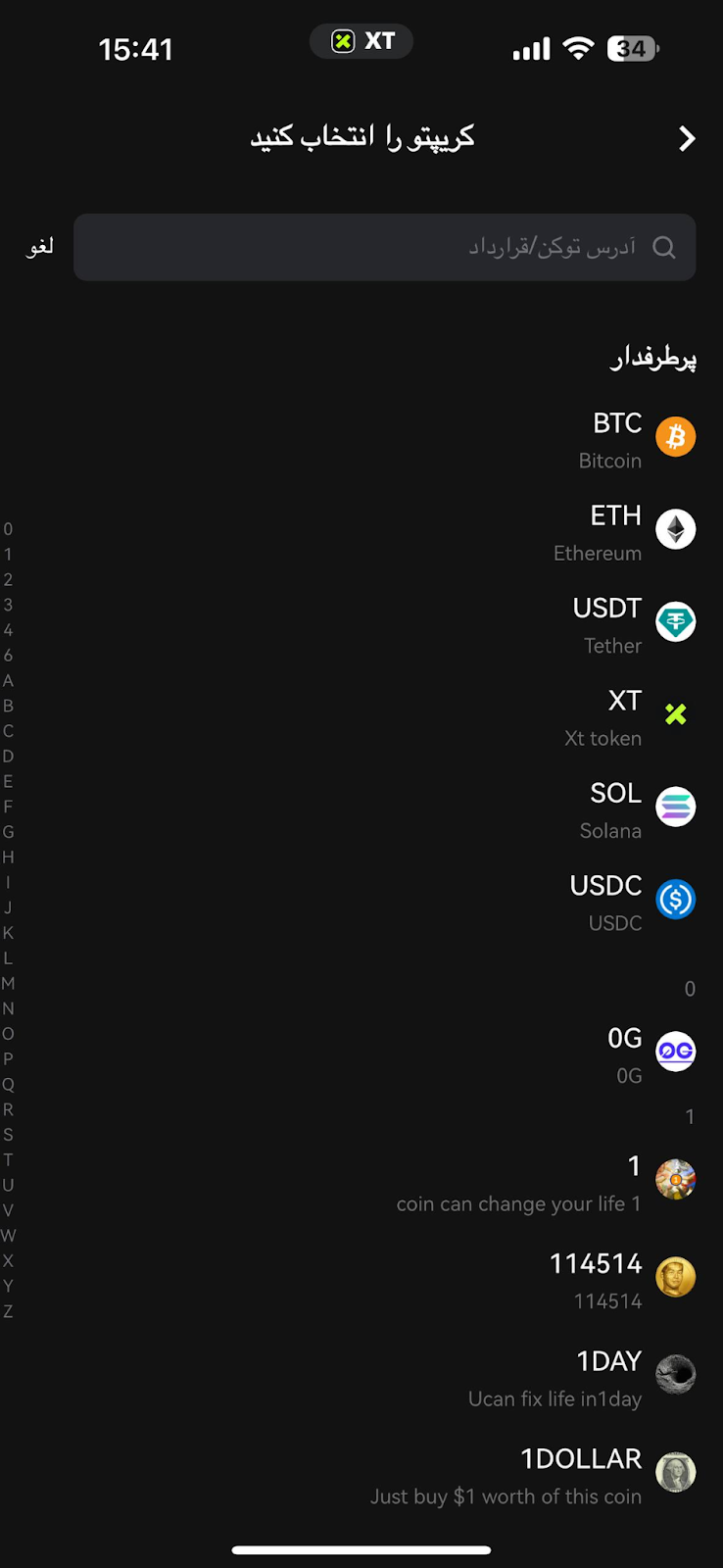Jump to letter X in the index

[9, 1260]
